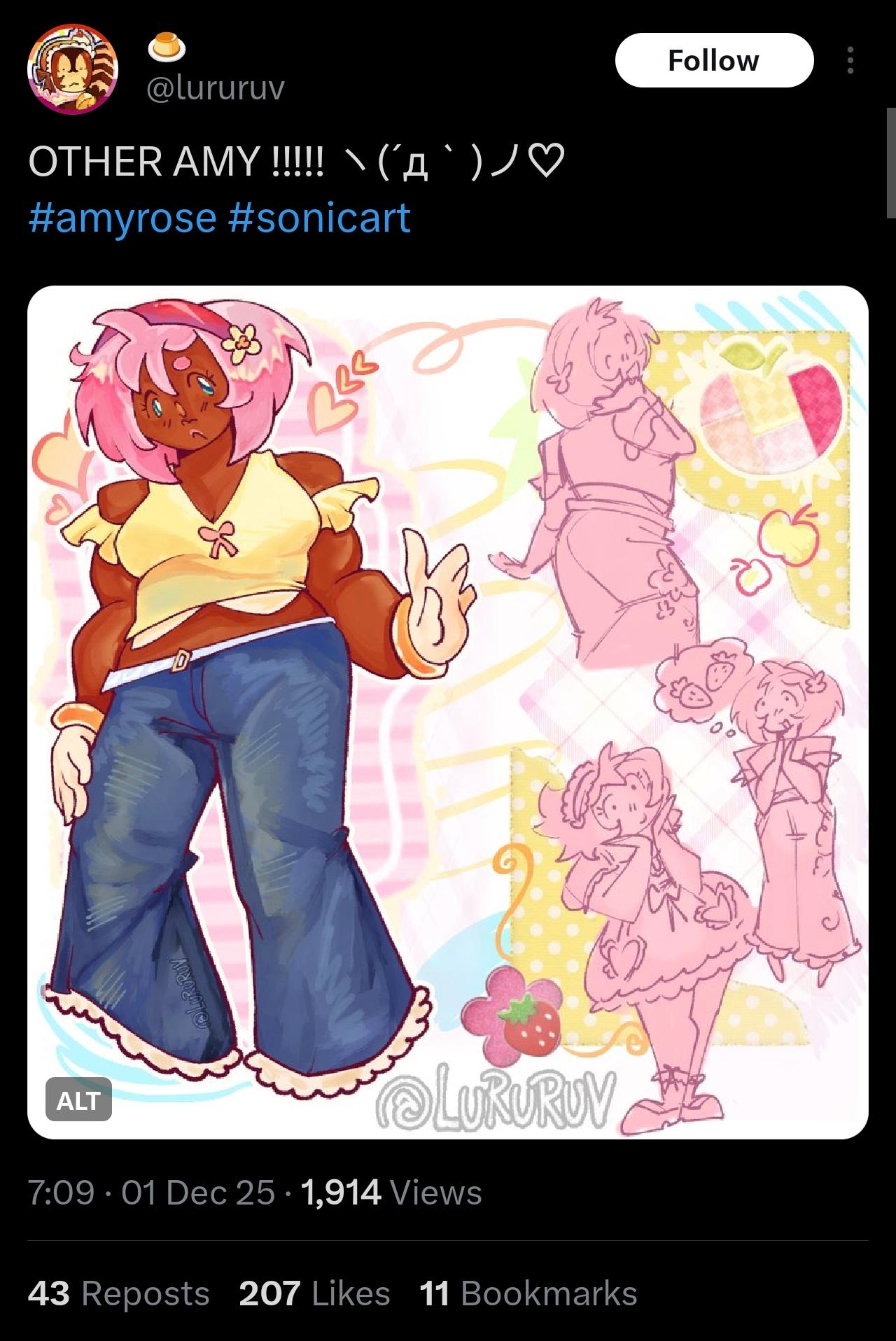Open the #sonicart hashtag

pos(319,218)
